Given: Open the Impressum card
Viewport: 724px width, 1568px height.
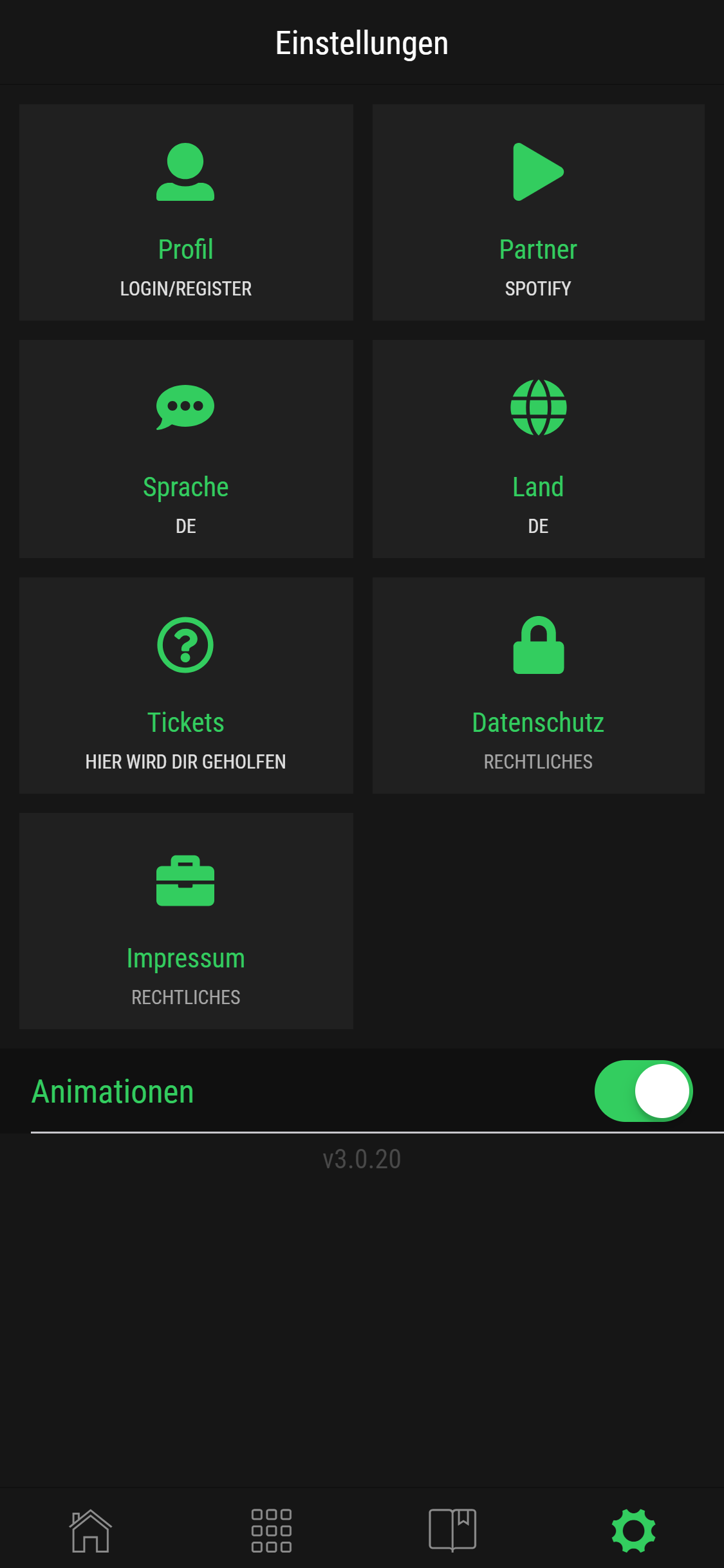Looking at the screenshot, I should tap(186, 920).
